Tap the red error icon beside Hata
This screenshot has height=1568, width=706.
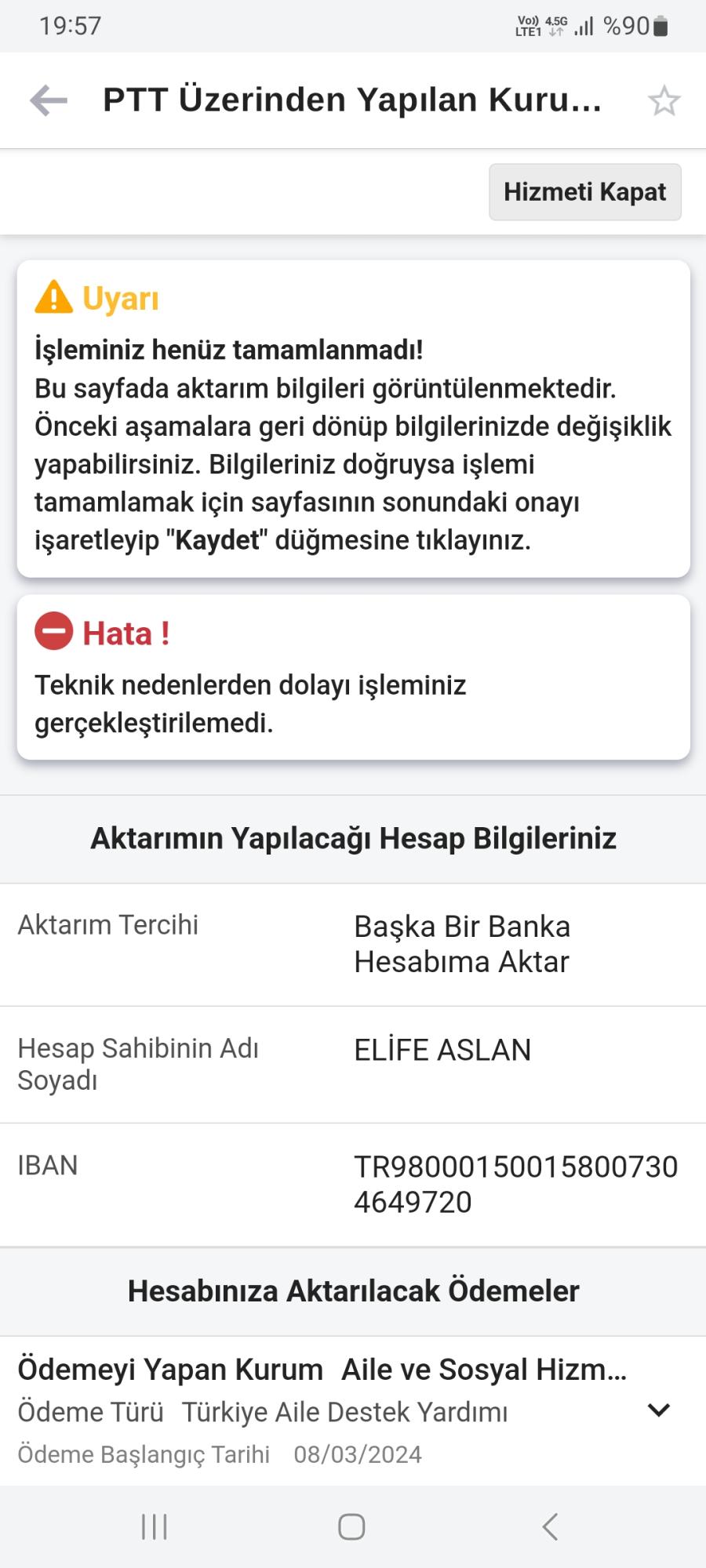click(x=53, y=632)
